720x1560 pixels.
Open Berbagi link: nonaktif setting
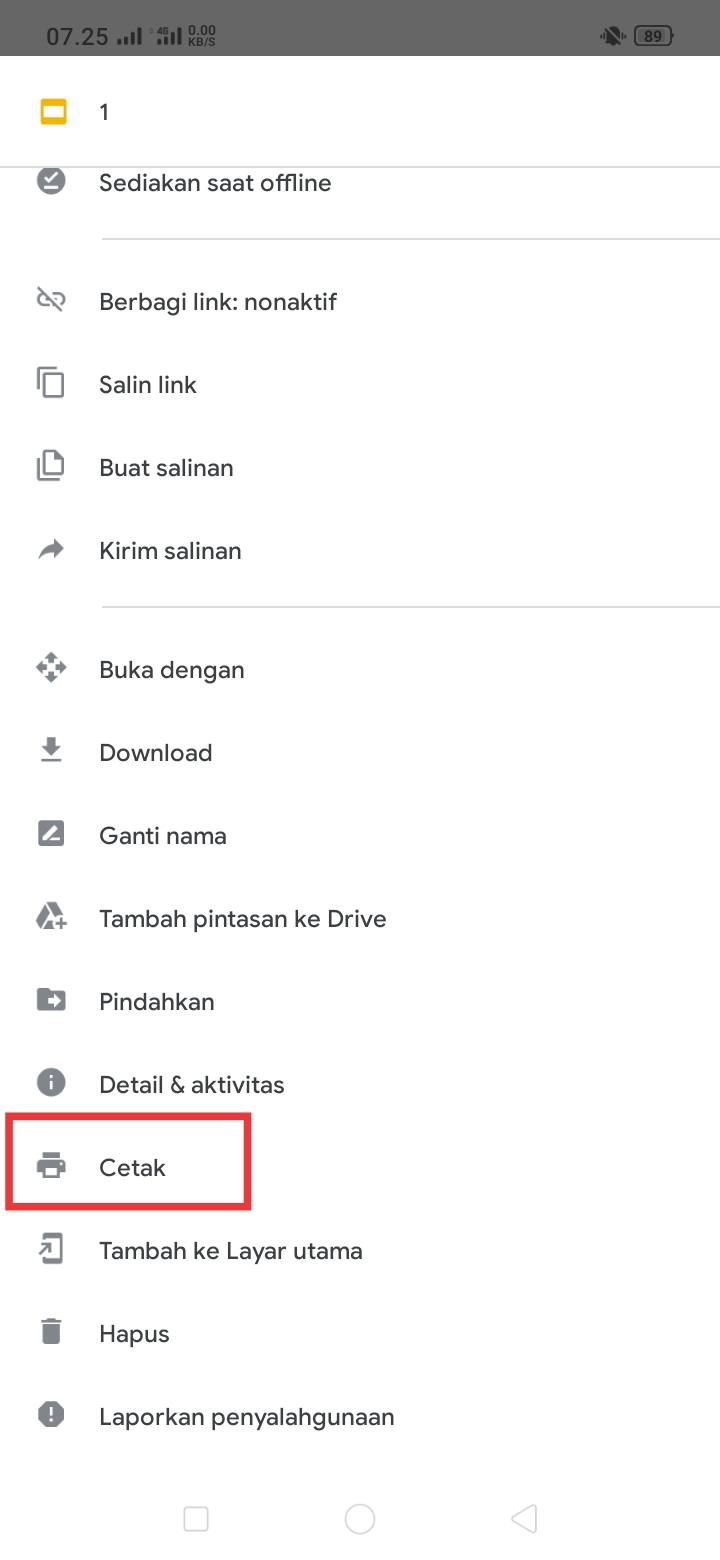(x=217, y=302)
